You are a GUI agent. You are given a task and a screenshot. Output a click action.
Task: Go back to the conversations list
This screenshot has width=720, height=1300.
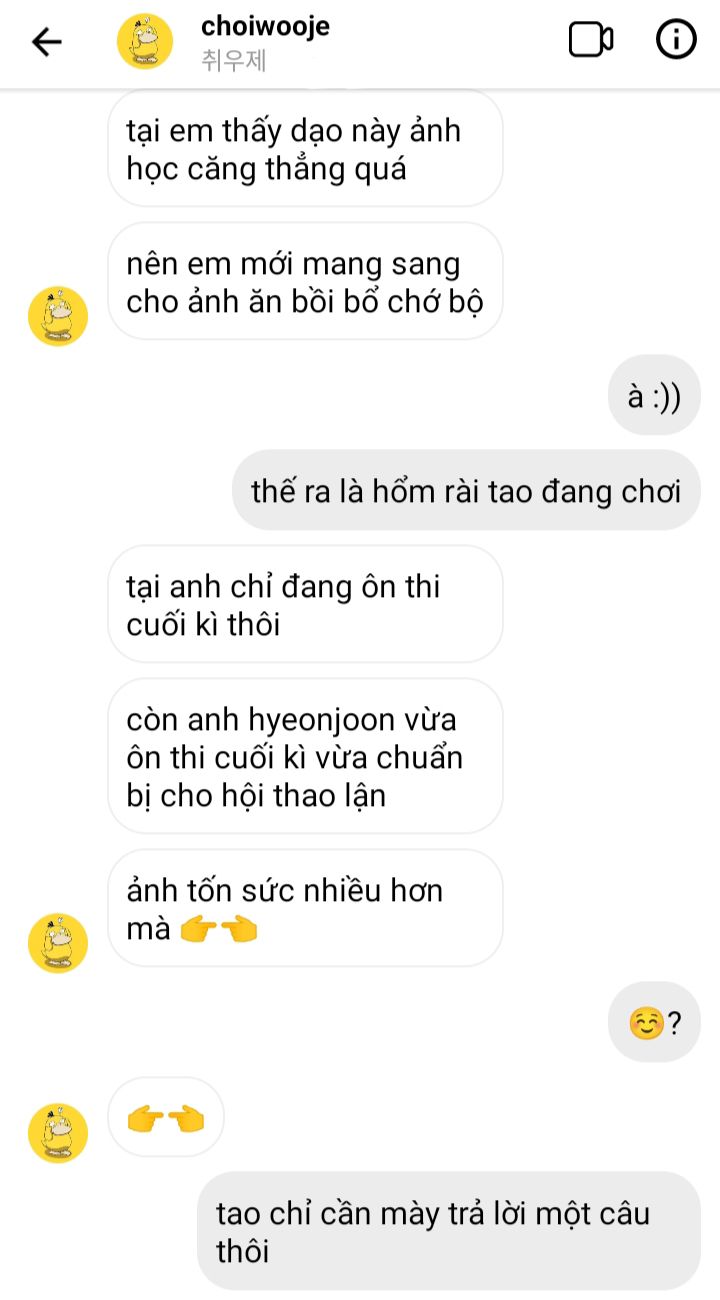46,41
